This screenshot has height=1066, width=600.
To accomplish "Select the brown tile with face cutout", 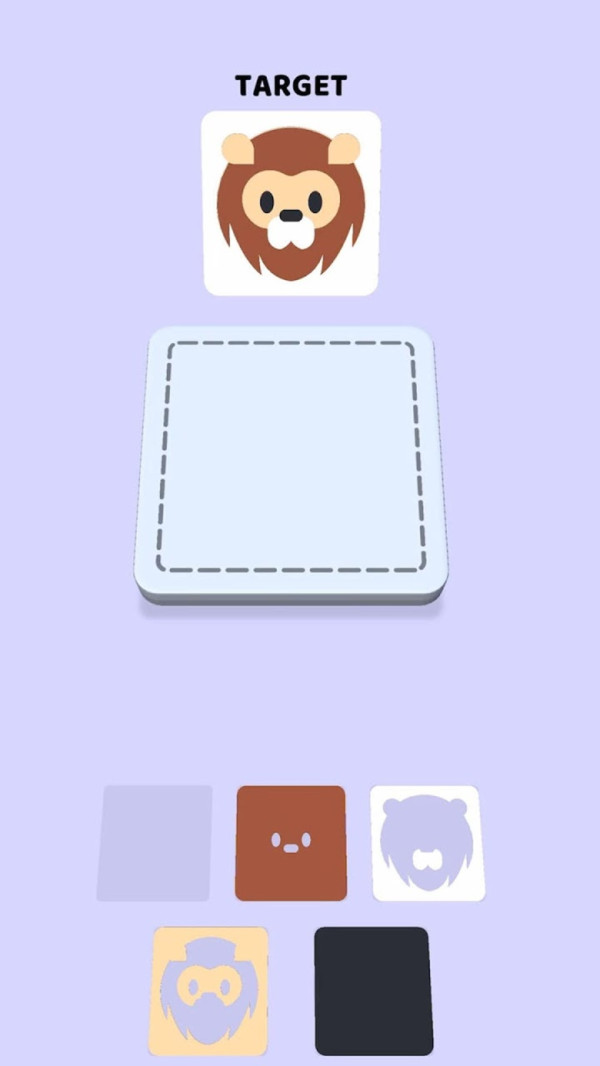I will coord(291,843).
